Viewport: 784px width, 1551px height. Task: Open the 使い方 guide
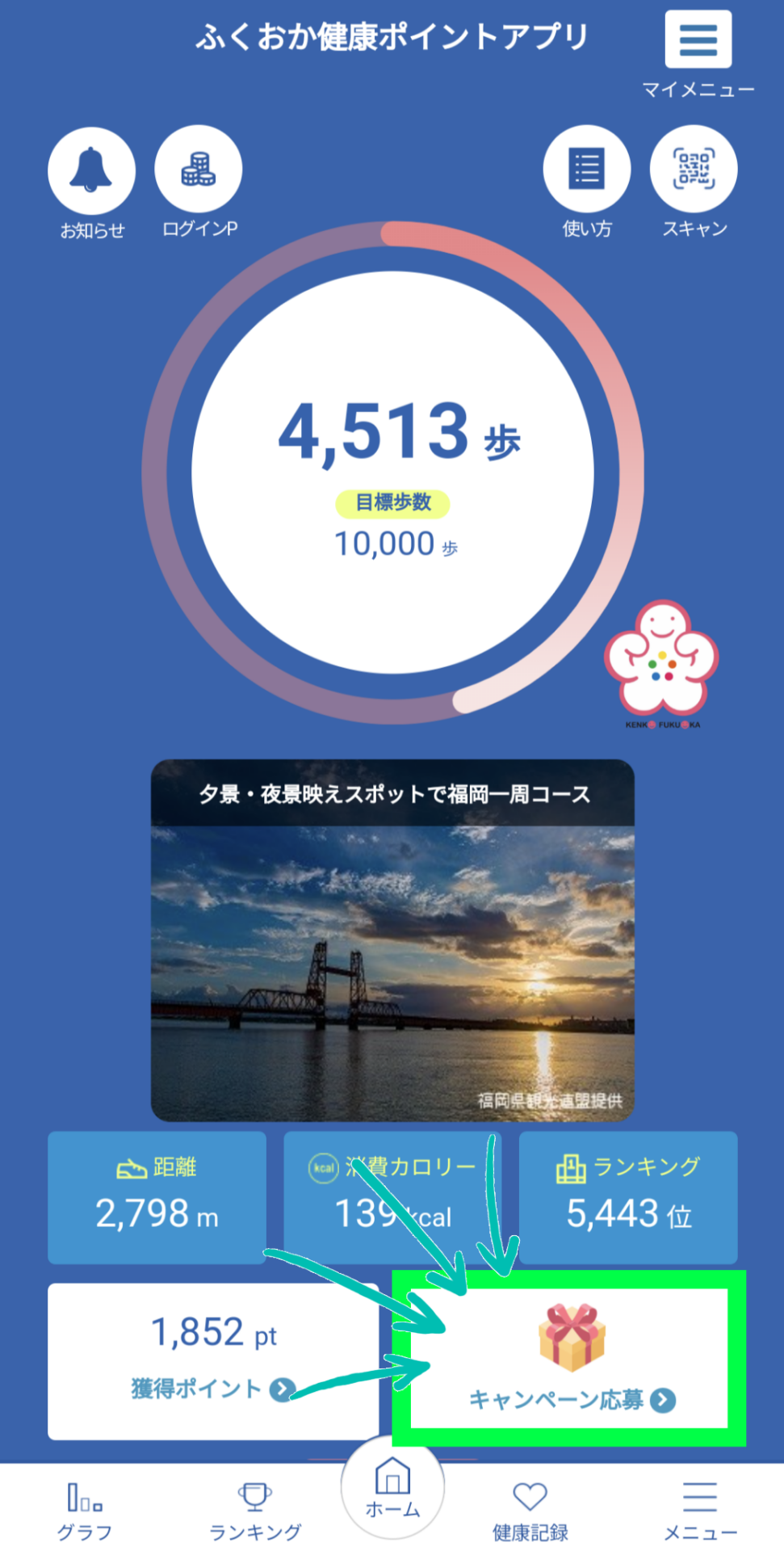586,169
